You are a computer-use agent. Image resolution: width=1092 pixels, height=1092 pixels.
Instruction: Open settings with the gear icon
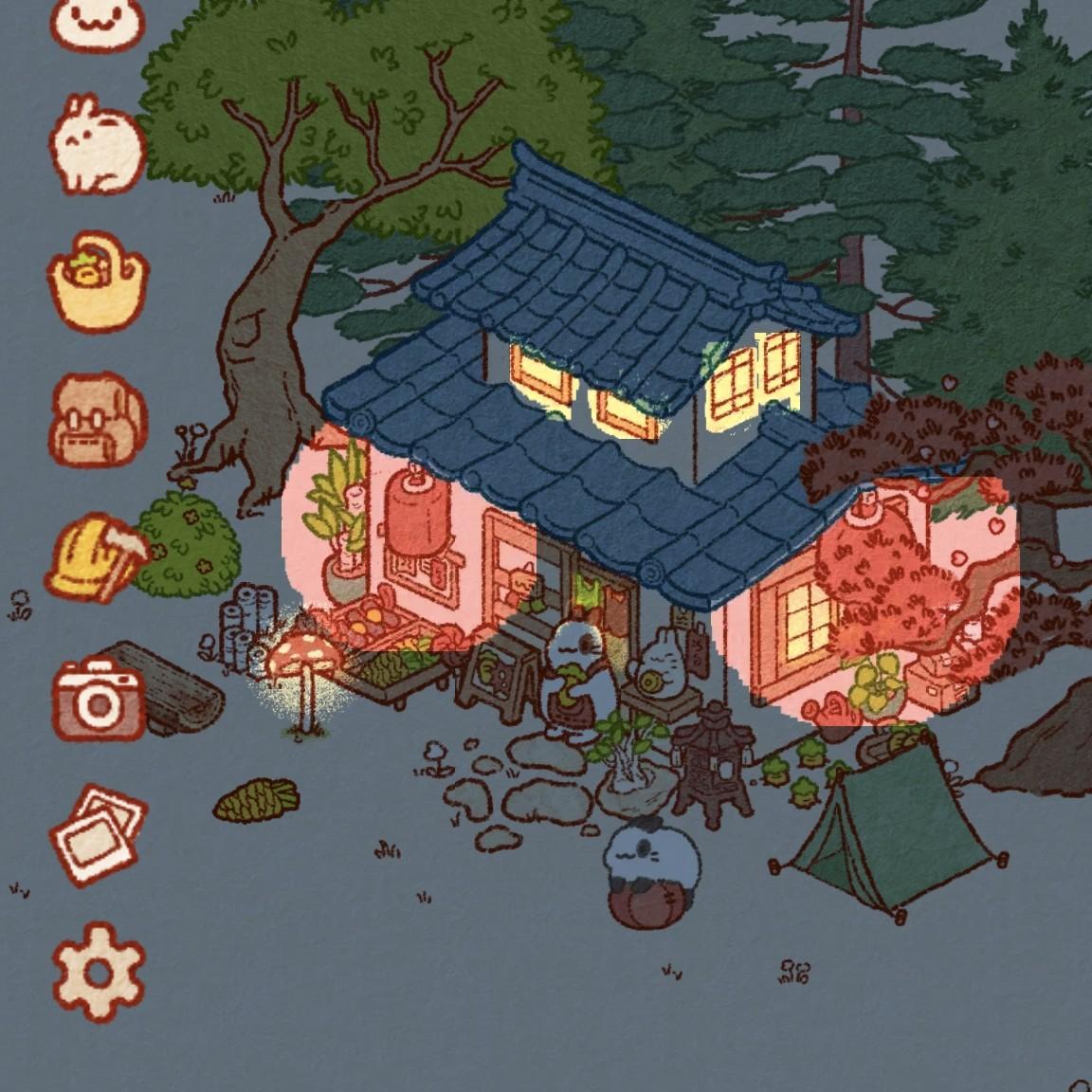pos(99,973)
